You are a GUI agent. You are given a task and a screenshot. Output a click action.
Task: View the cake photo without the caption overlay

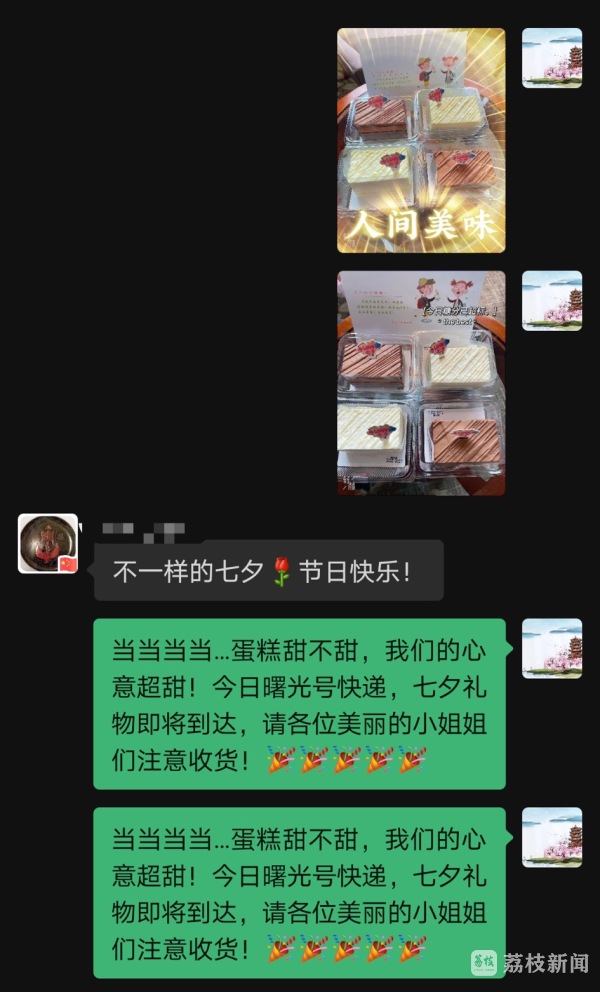tap(420, 382)
